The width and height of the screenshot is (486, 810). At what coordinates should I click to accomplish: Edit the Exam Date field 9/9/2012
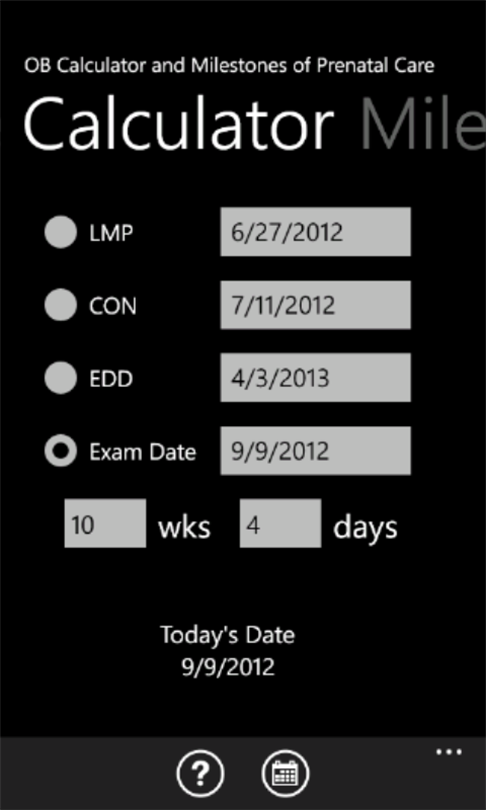tap(316, 450)
